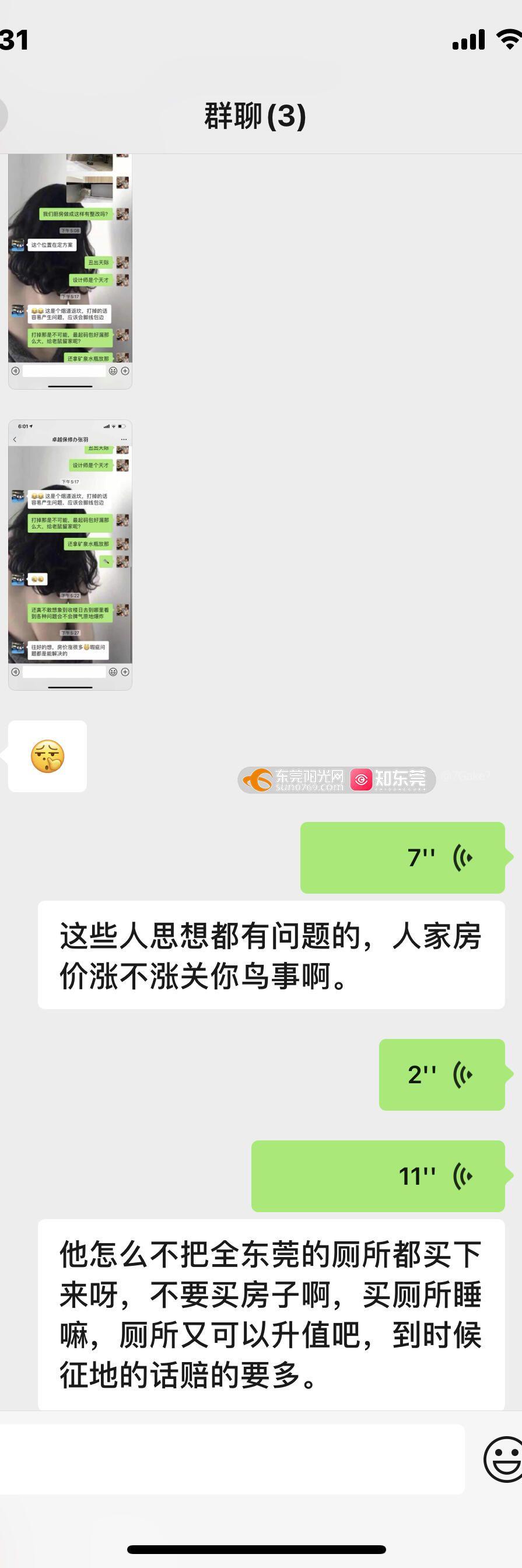
Task: Open the second screenshot image labeled 6:01
Action: tap(70, 555)
